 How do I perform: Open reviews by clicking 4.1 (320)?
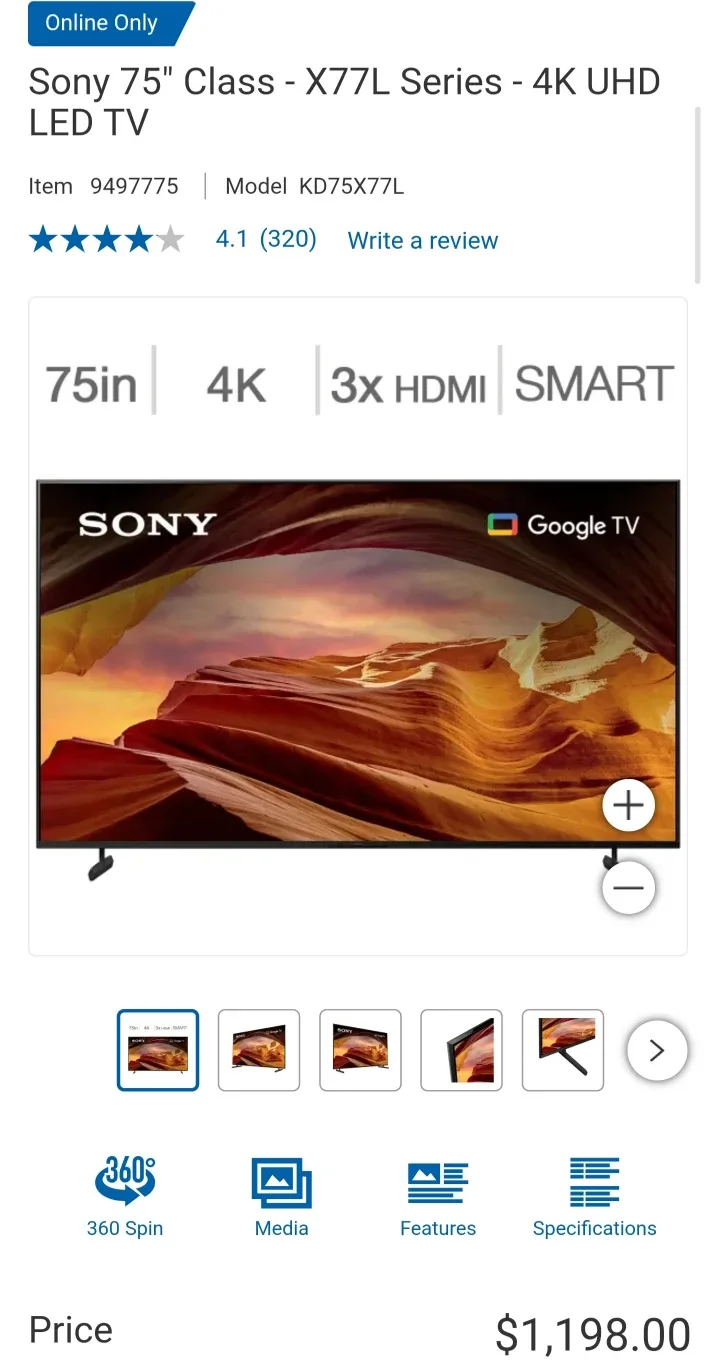[x=266, y=239]
